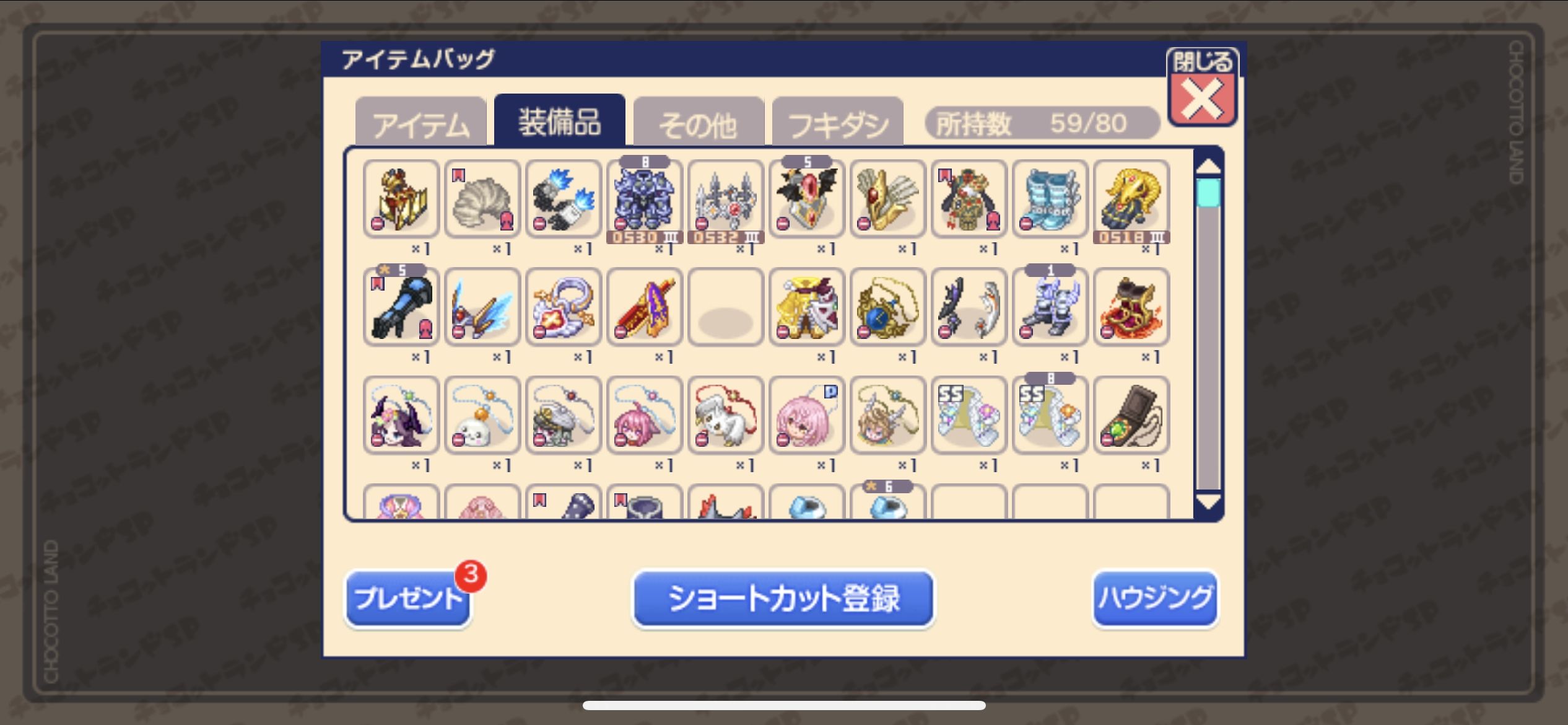Select the blue-gem gold pendant item
The image size is (1568, 725).
coord(887,307)
